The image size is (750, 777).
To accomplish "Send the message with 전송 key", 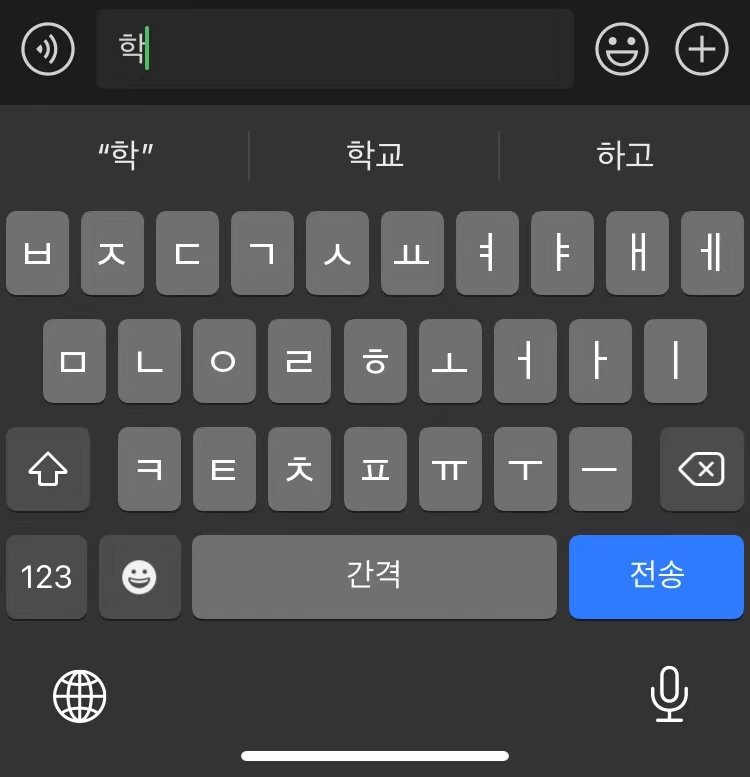I will click(x=656, y=576).
